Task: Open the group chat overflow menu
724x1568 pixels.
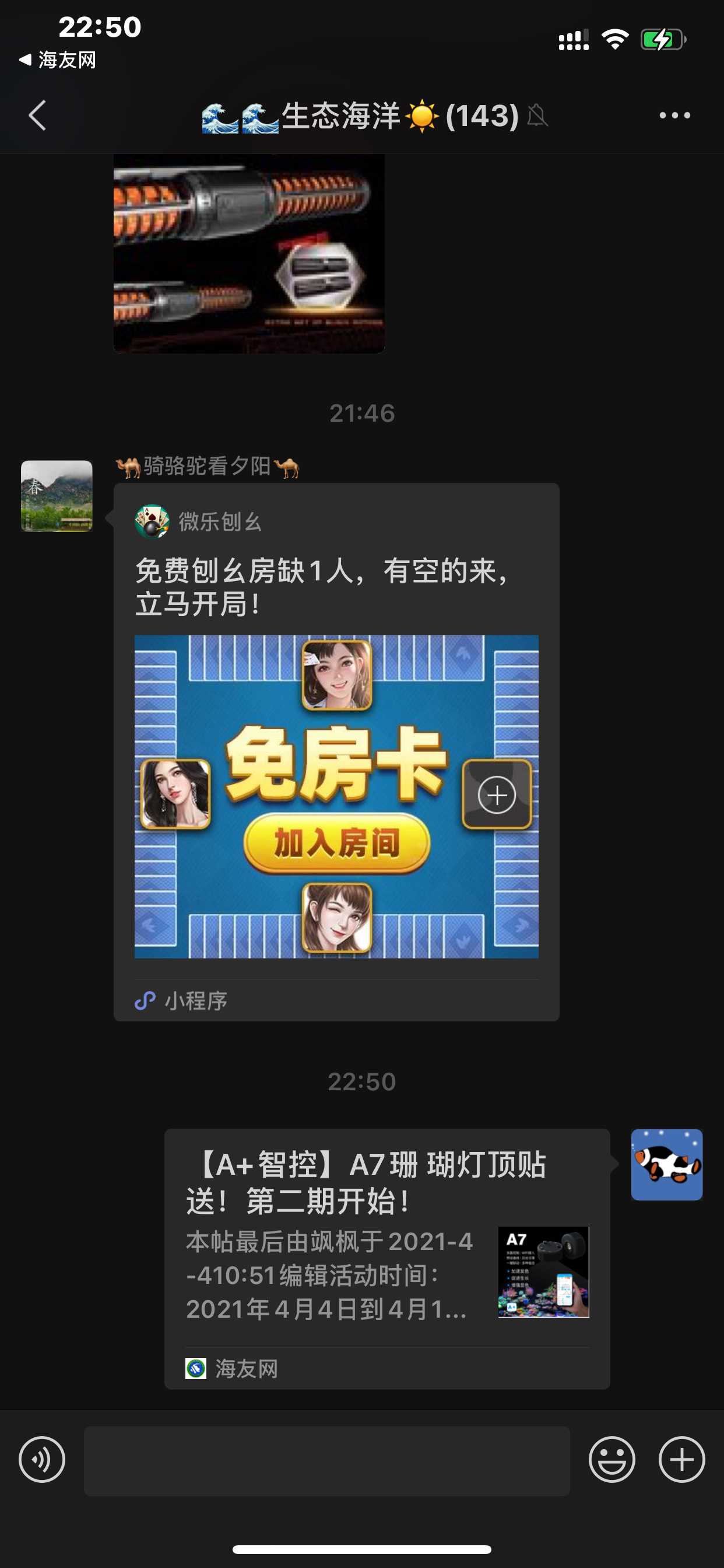Action: [x=674, y=115]
